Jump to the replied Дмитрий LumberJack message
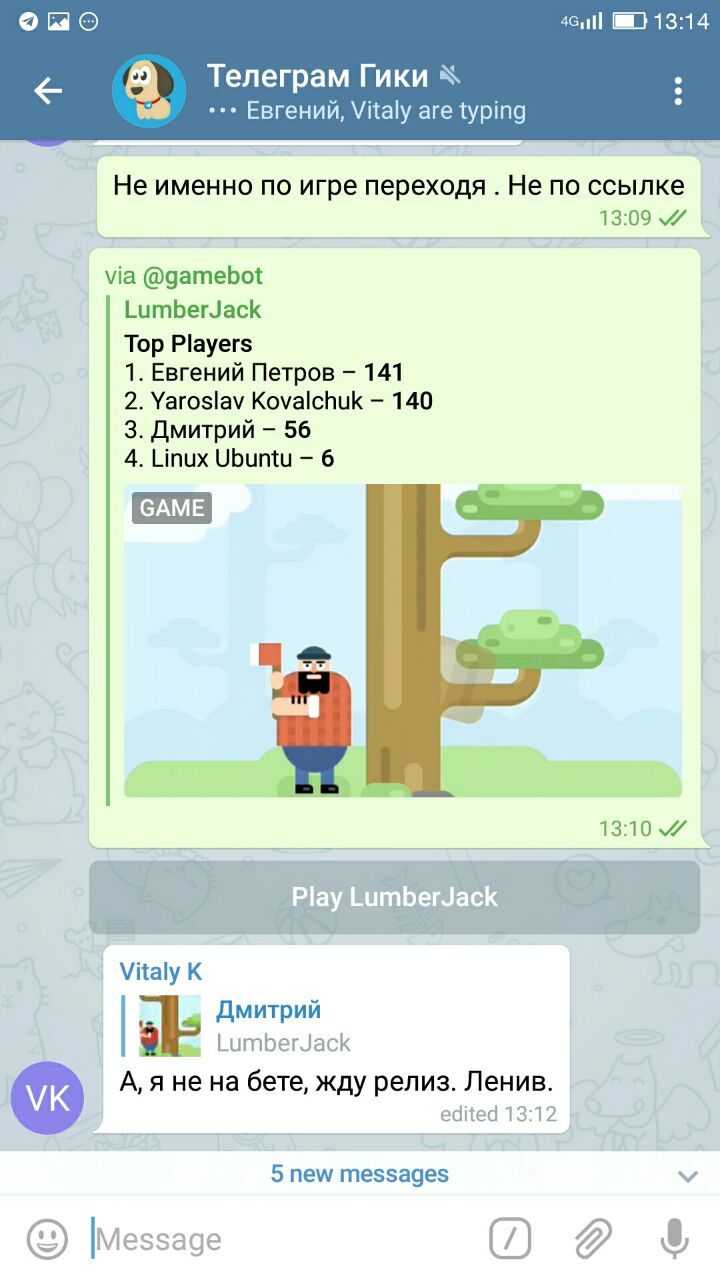This screenshot has width=720, height=1280. (285, 1026)
